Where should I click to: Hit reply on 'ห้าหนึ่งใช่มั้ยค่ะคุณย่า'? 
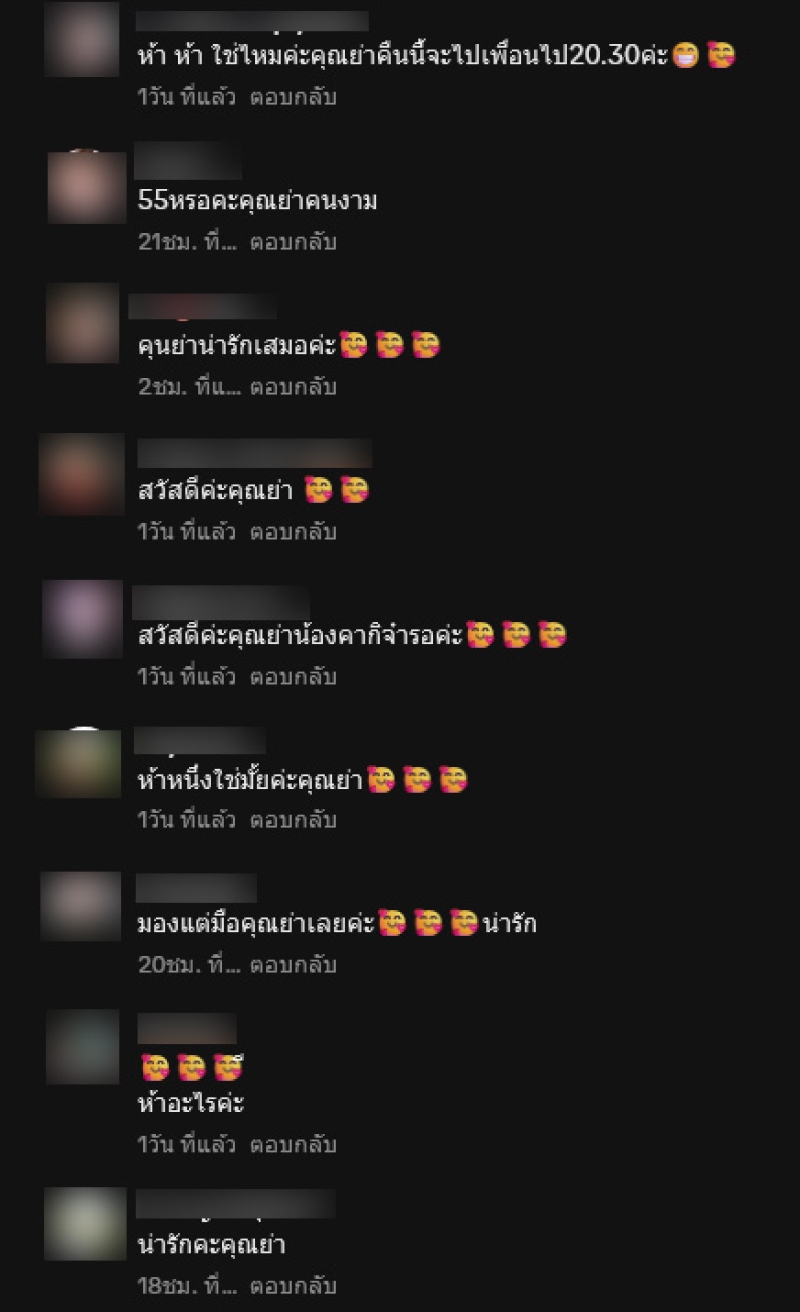[292, 821]
